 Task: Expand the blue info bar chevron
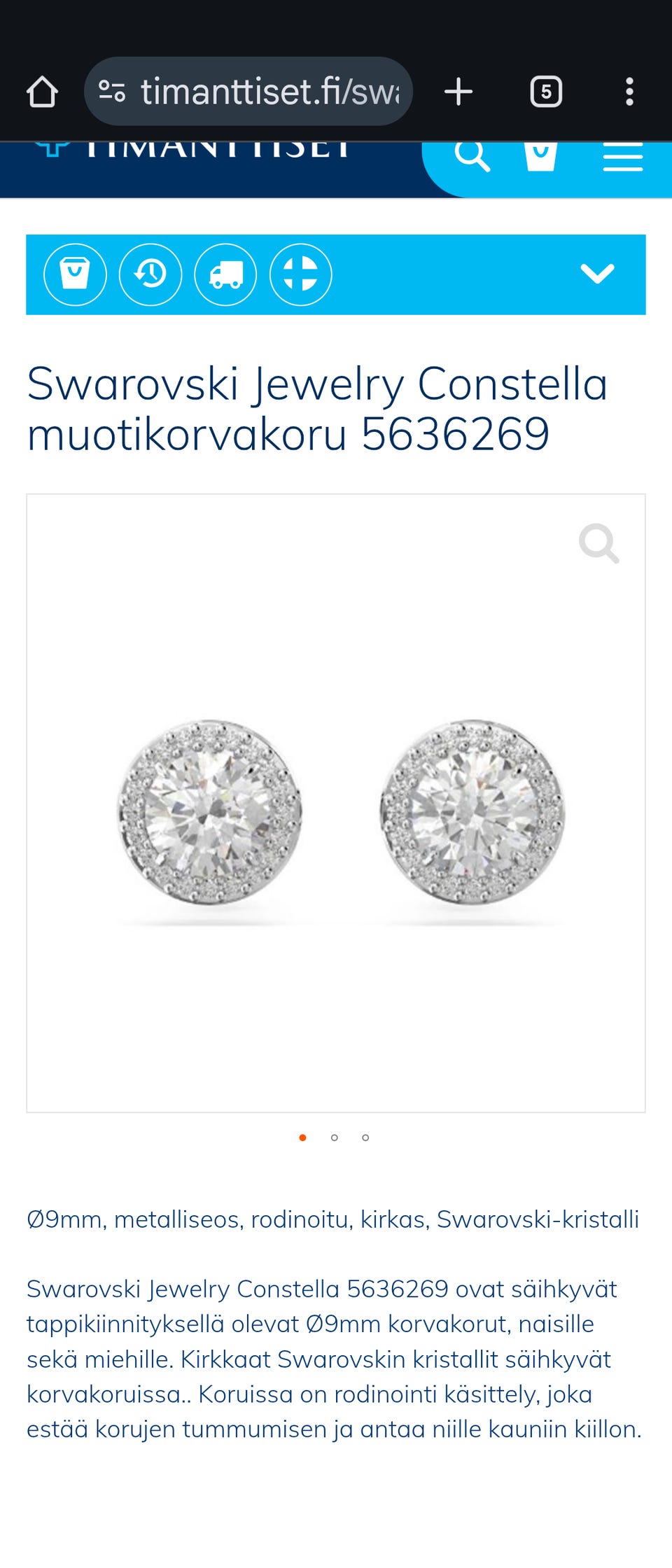(x=597, y=274)
